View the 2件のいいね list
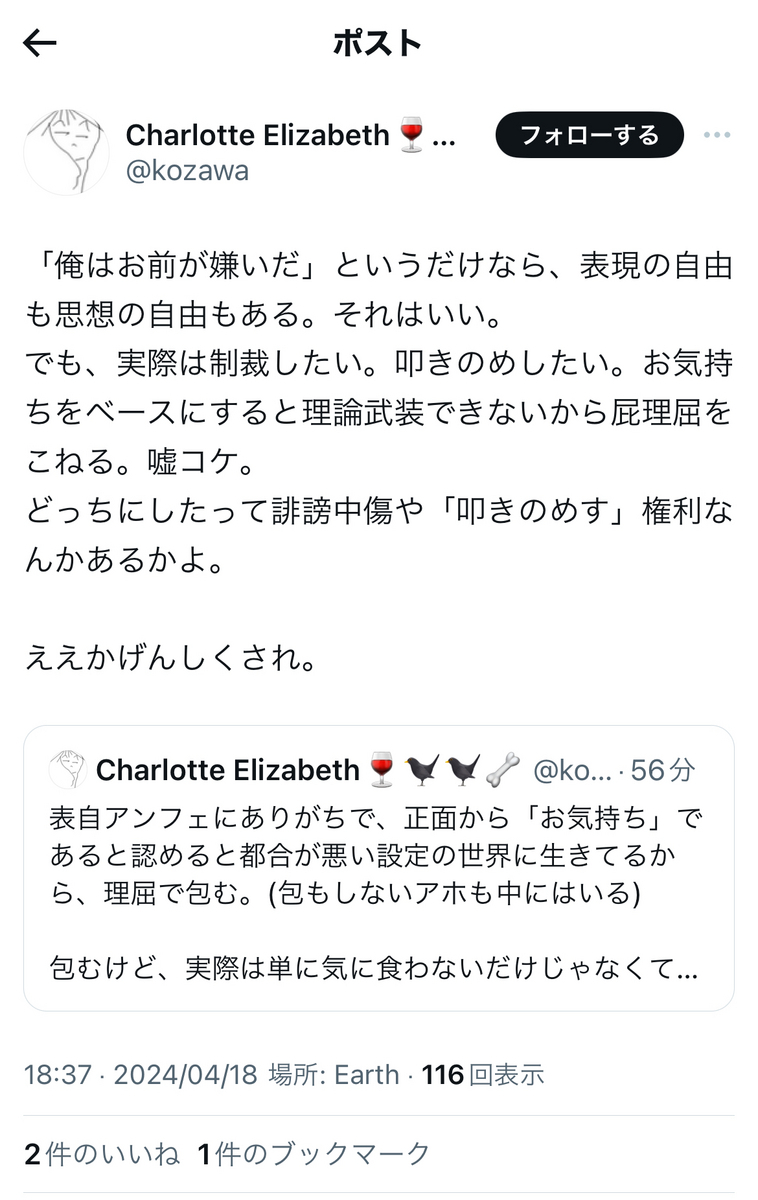 click(102, 1154)
